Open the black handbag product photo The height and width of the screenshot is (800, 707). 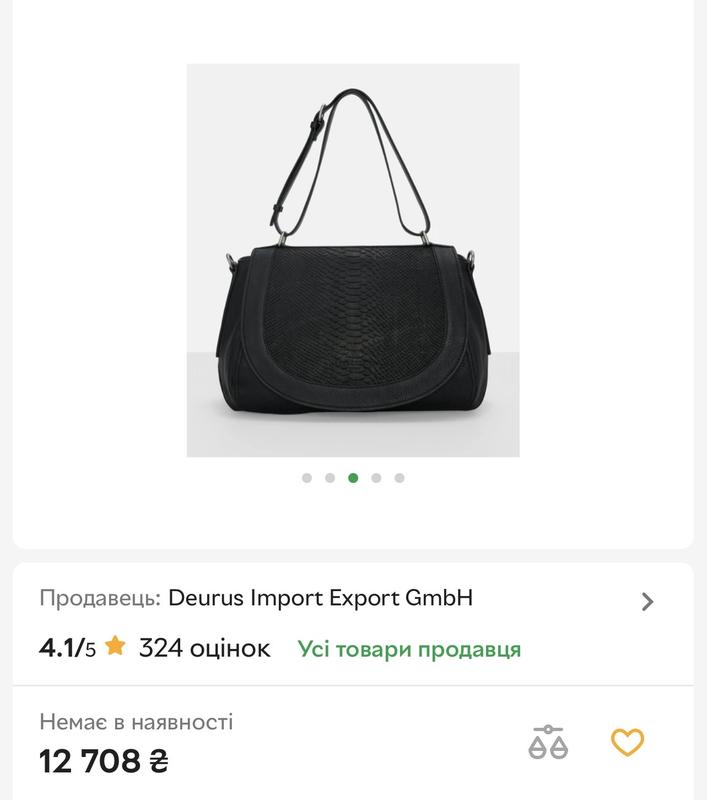[x=353, y=260]
